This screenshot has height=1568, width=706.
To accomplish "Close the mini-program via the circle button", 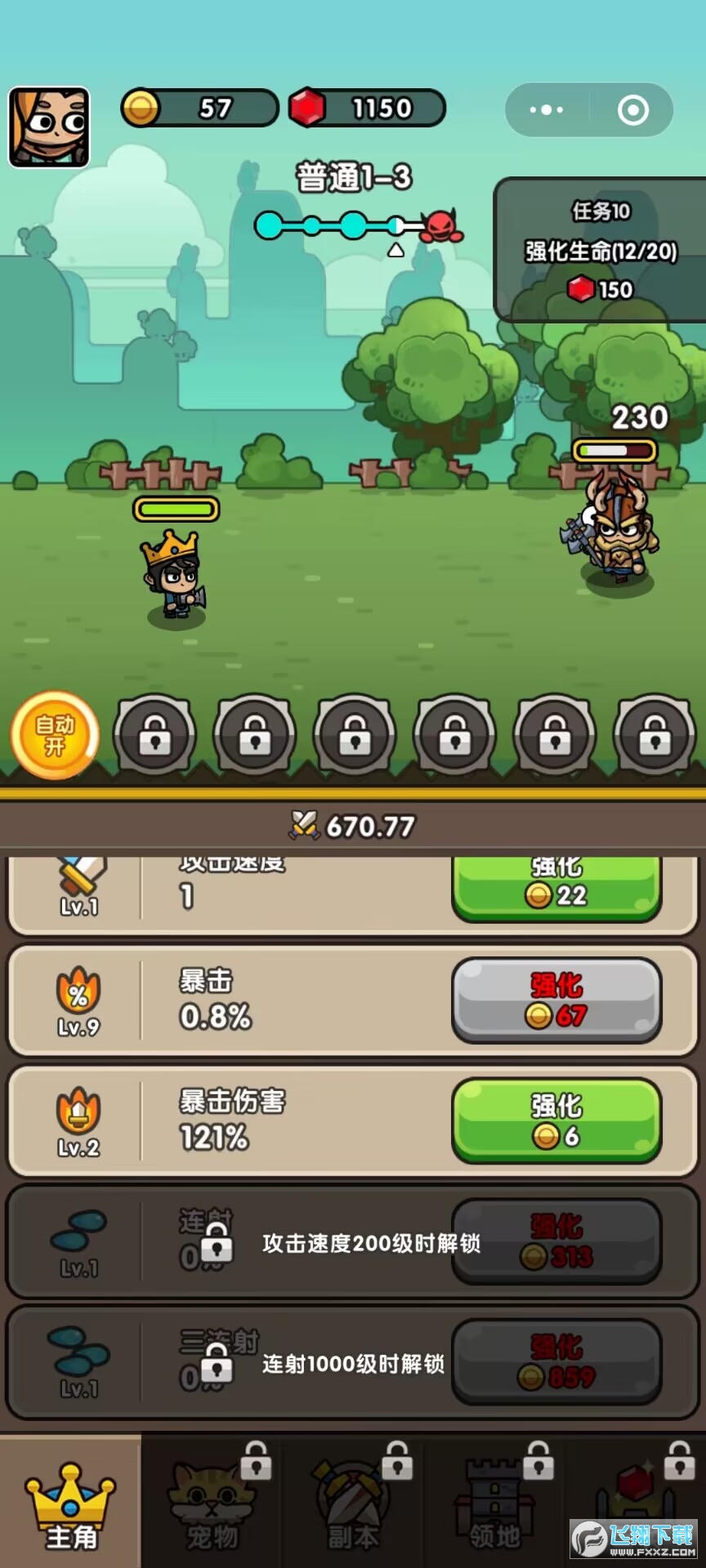I will (632, 109).
